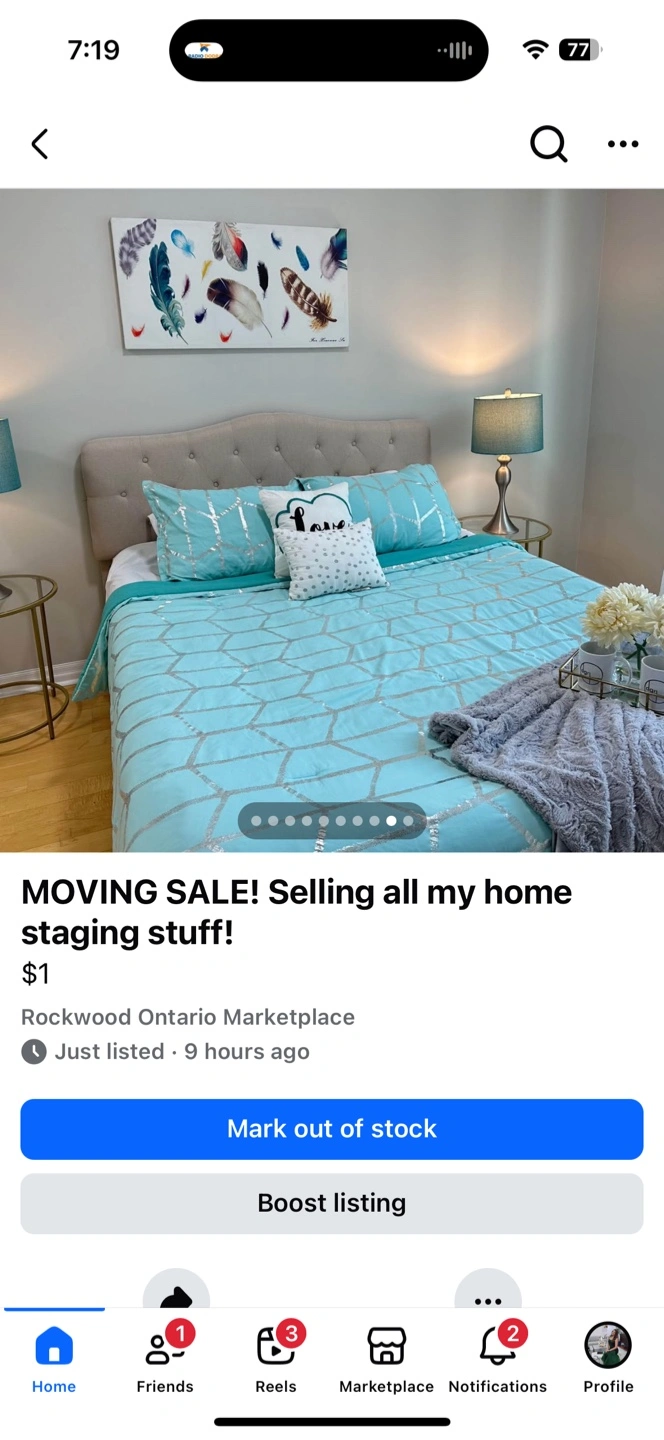Open search with the magnifier icon
Image resolution: width=664 pixels, height=1440 pixels.
click(x=548, y=144)
